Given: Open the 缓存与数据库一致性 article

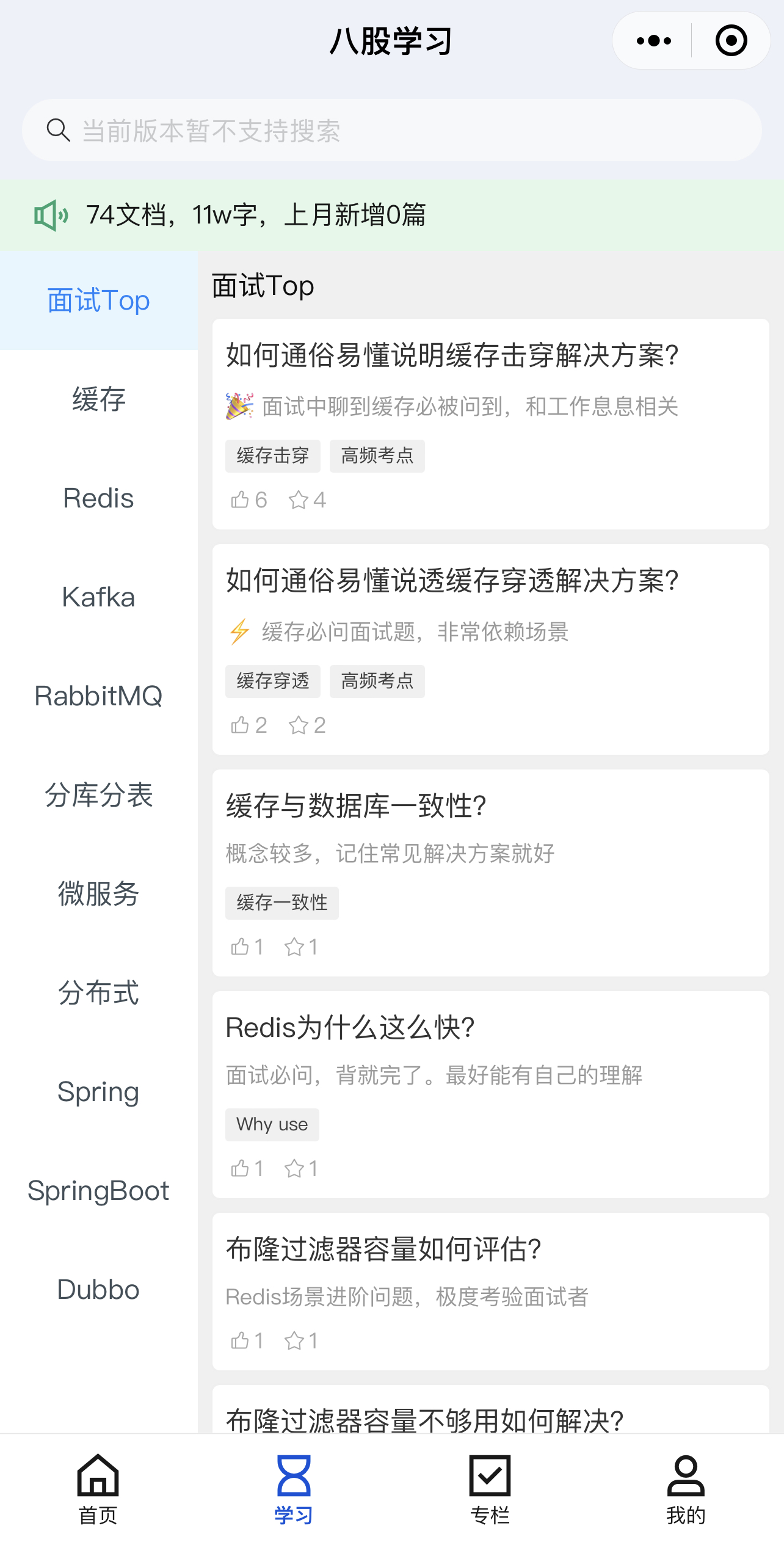Looking at the screenshot, I should [x=490, y=873].
